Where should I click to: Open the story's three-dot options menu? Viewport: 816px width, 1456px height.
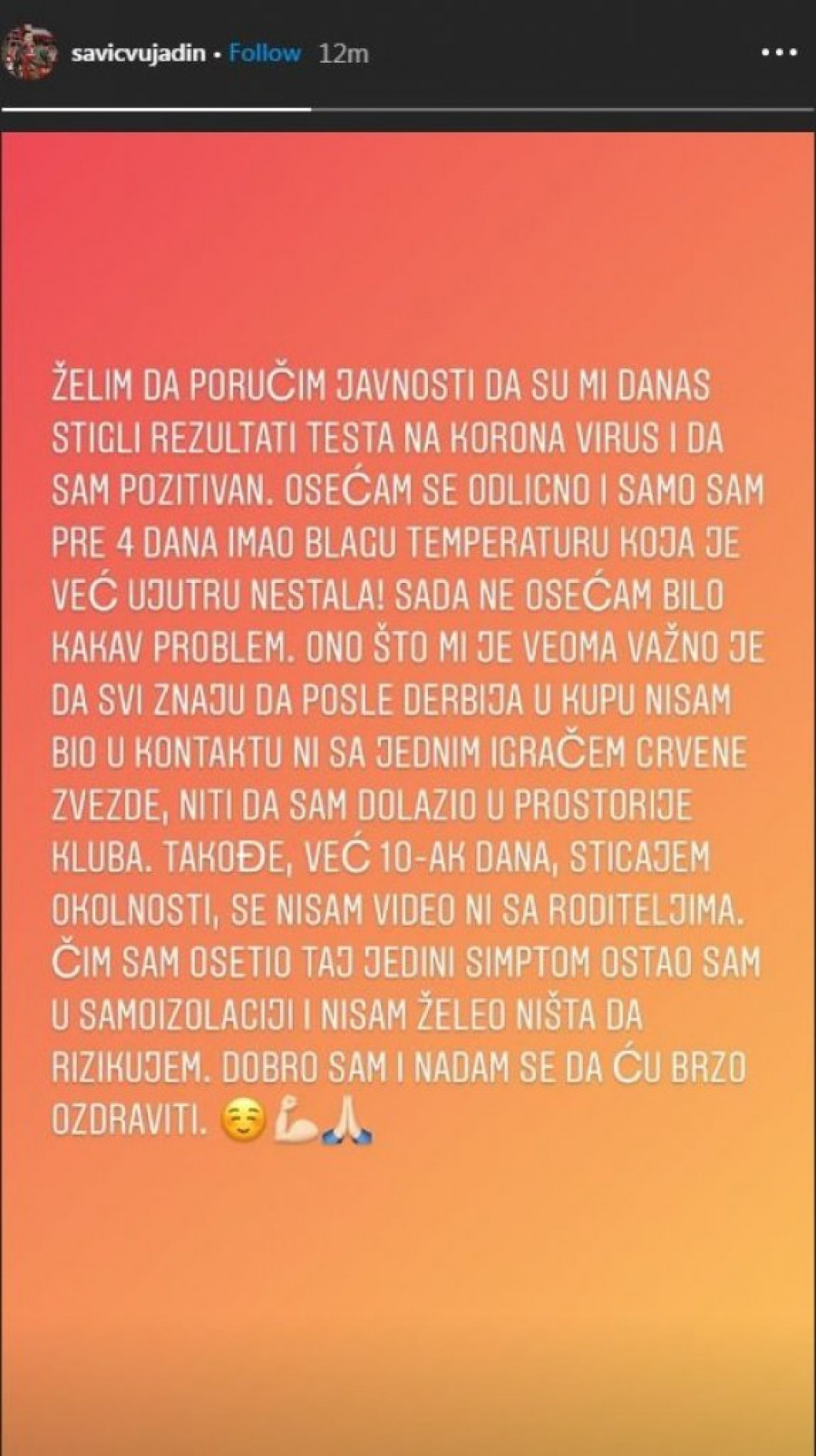778,53
